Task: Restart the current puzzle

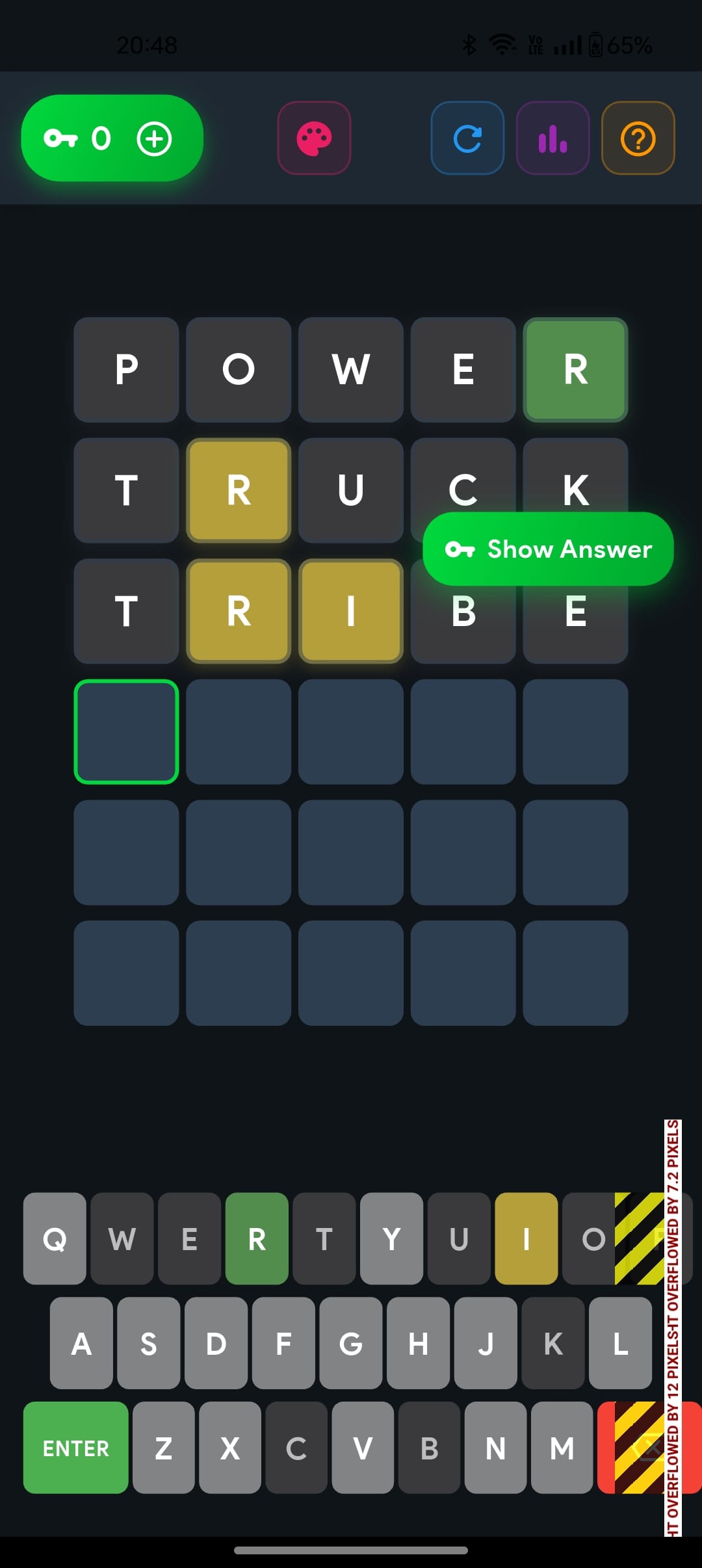Action: click(x=467, y=138)
